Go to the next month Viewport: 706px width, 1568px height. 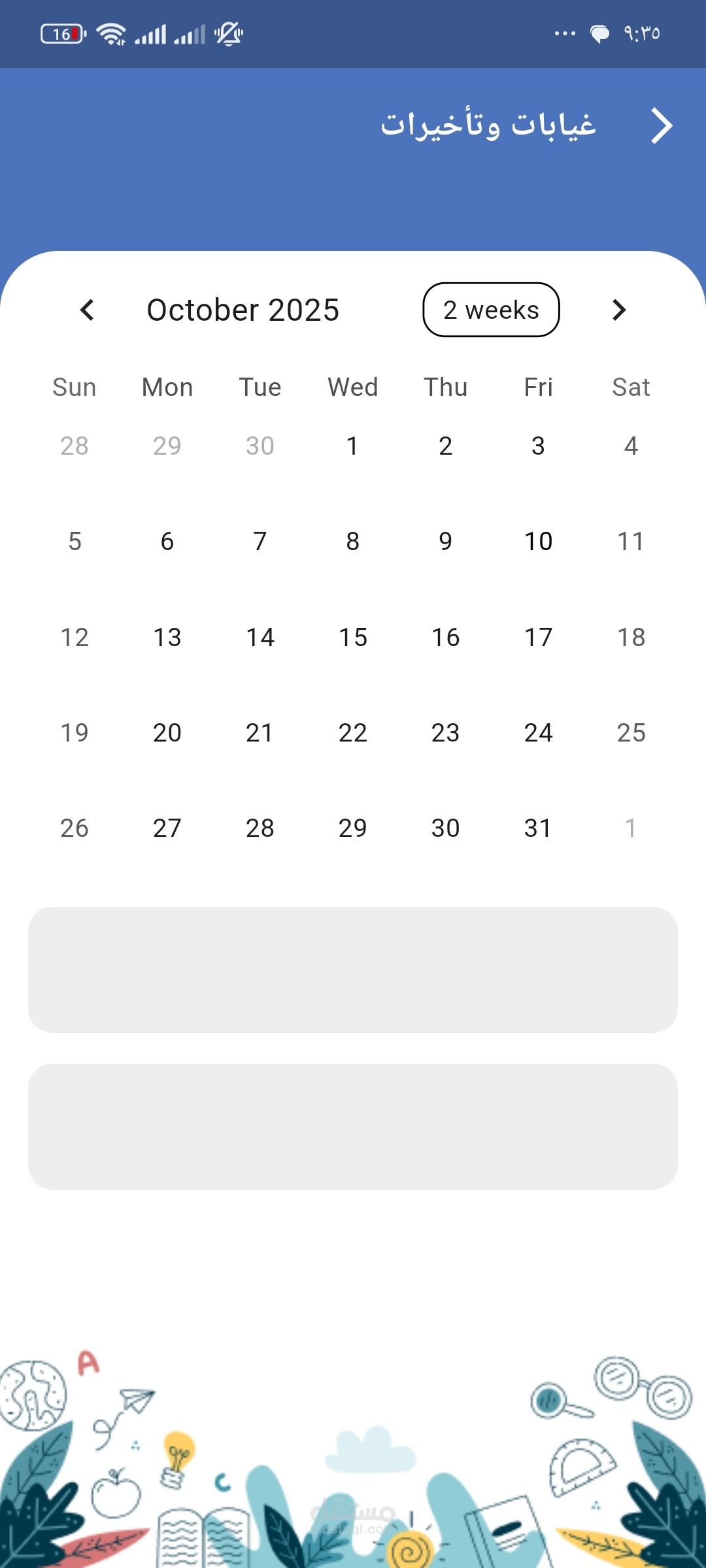619,310
